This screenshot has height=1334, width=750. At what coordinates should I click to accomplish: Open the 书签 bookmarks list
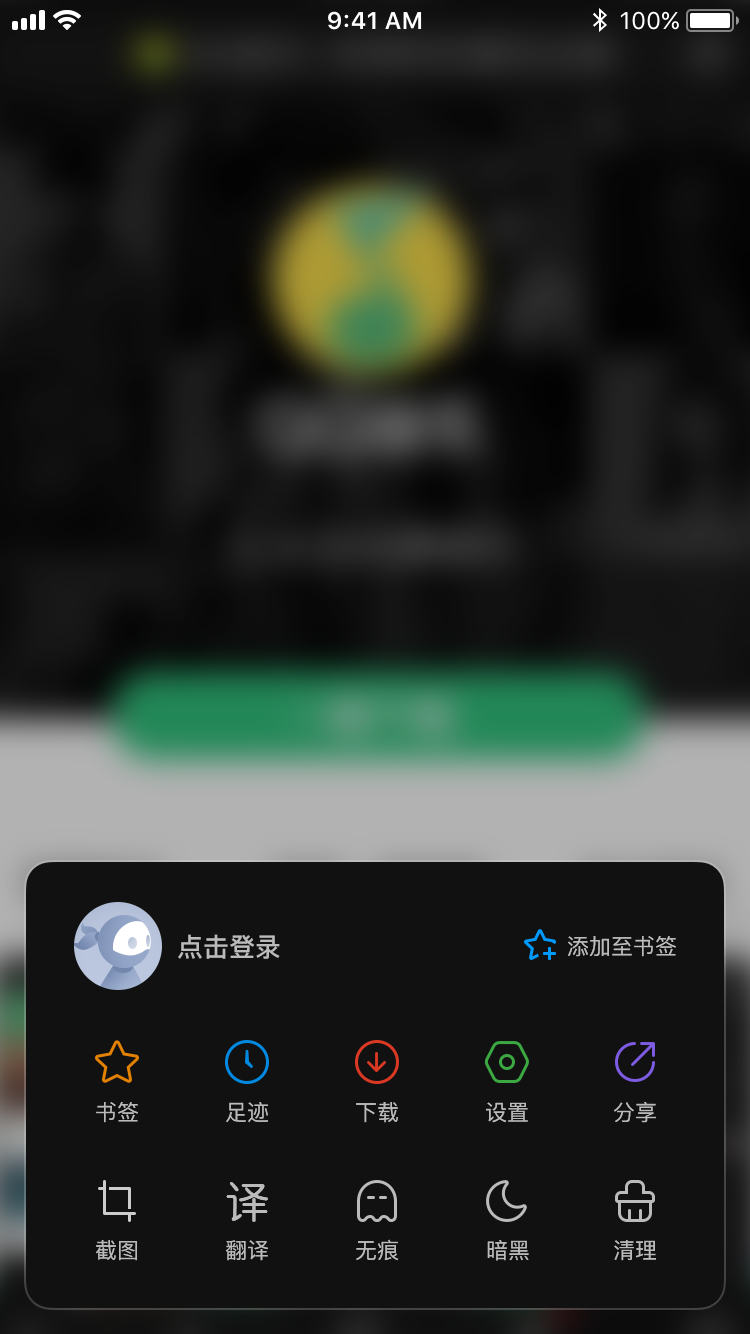point(117,1080)
